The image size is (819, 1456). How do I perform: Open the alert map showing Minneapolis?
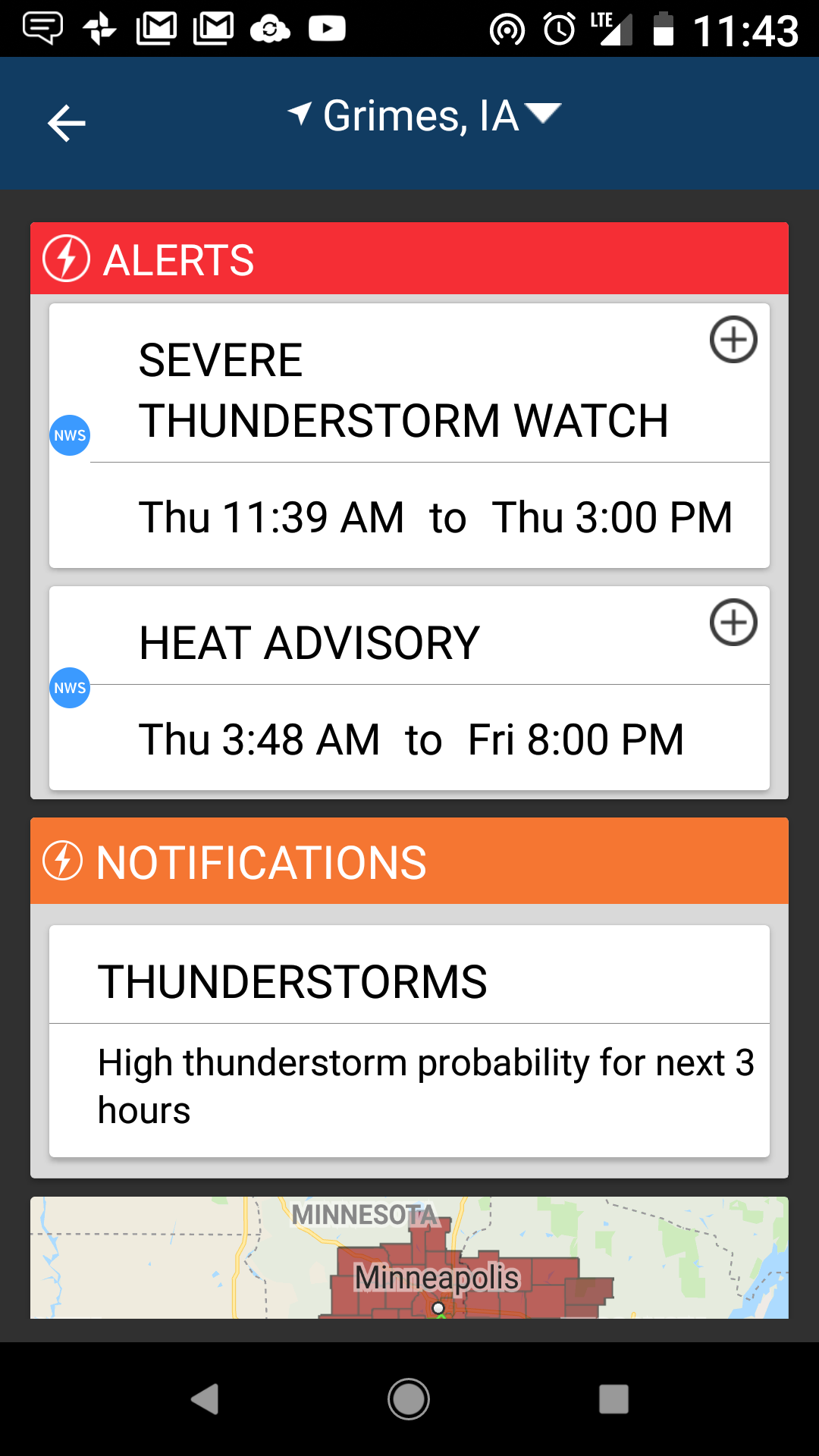(409, 1257)
